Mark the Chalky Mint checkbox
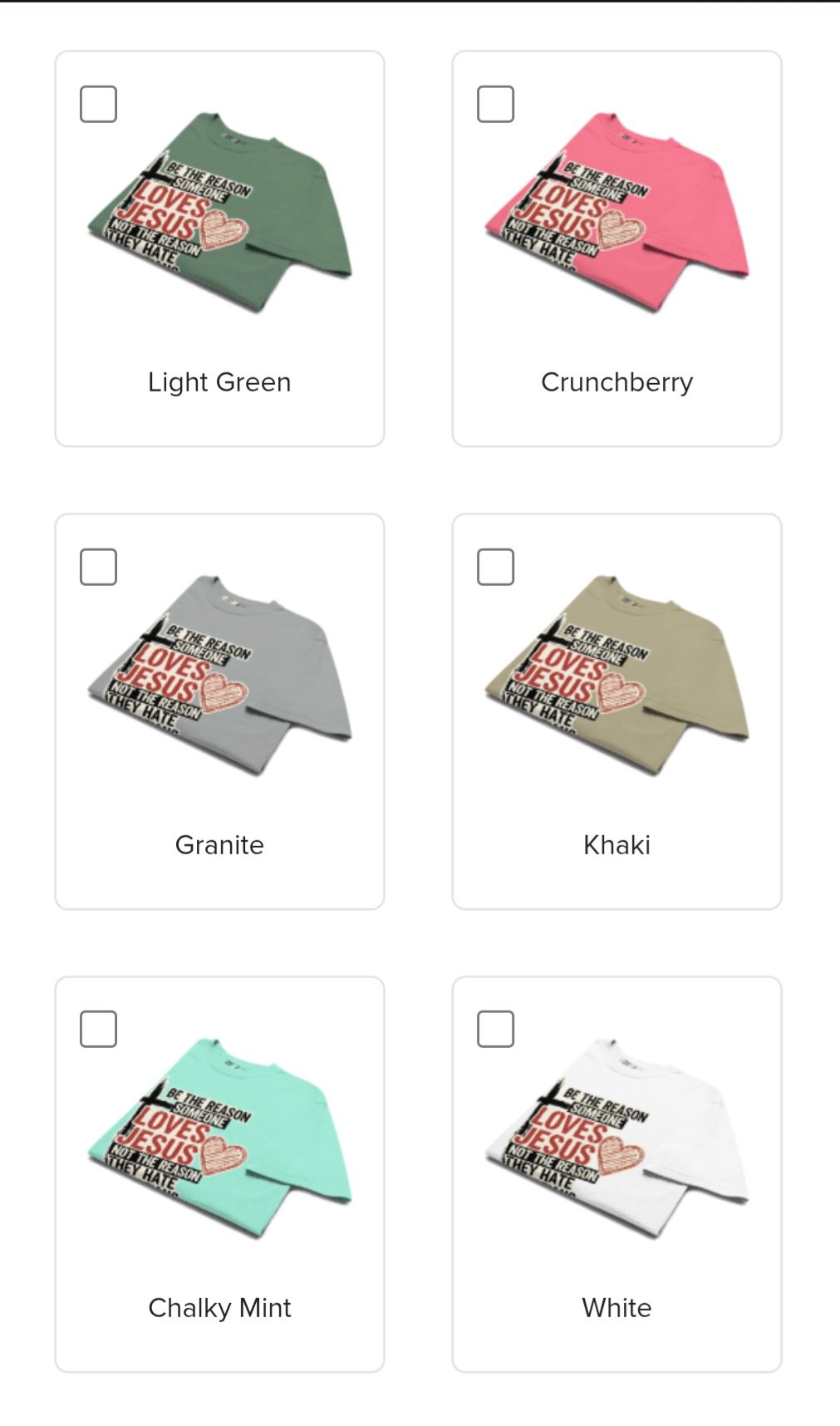Image resolution: width=840 pixels, height=1426 pixels. click(x=98, y=1029)
